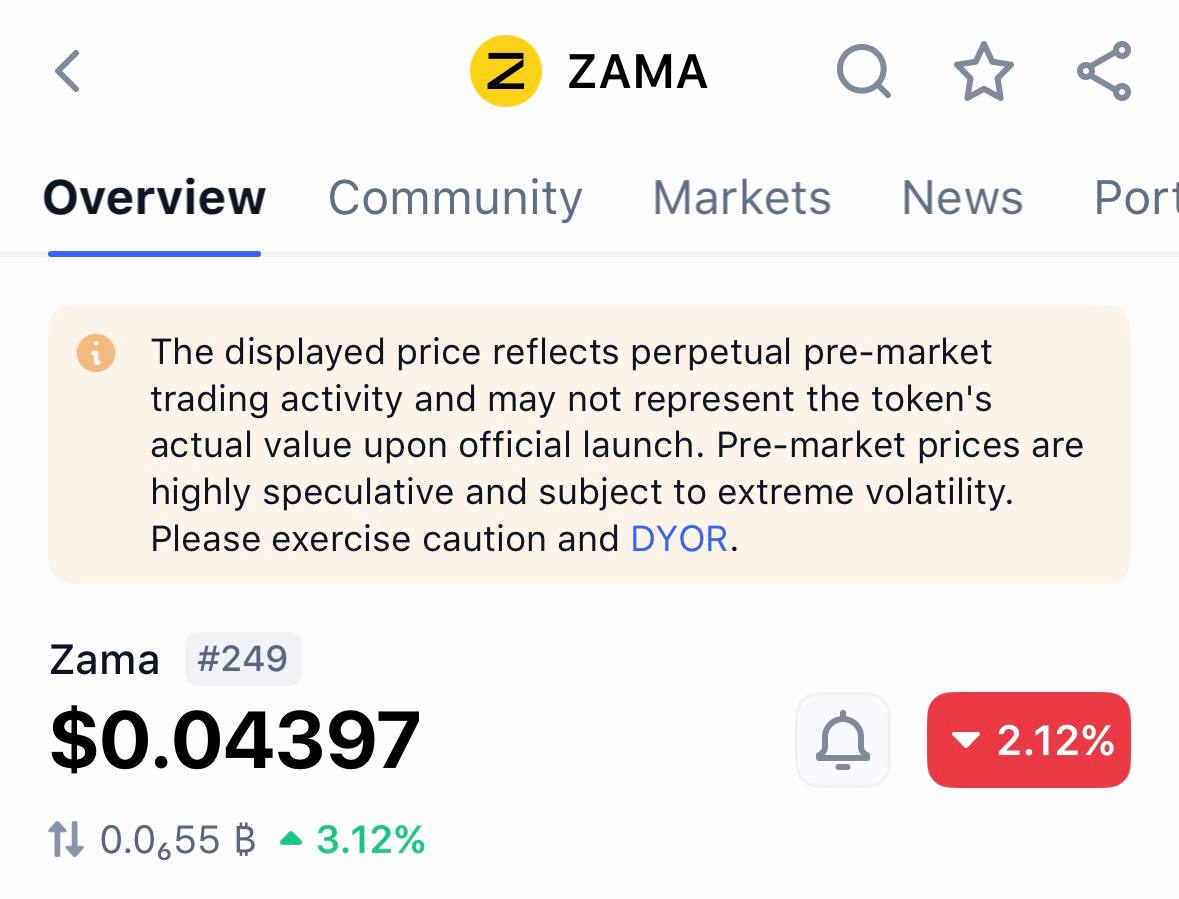Screen dimensions: 1179x899
Task: Go back using the top-left arrow
Action: pos(67,72)
